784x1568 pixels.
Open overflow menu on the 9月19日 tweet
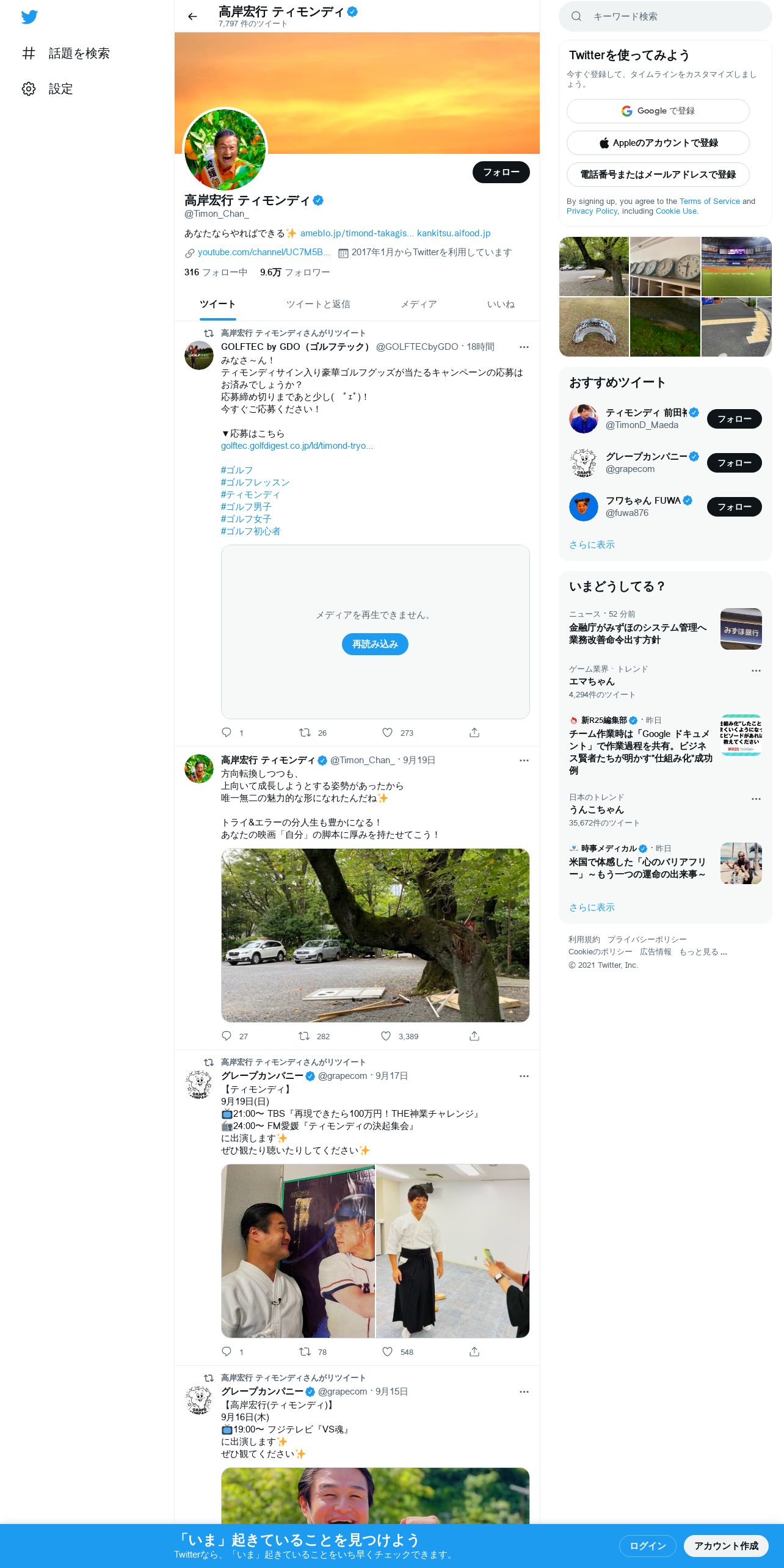pos(524,760)
